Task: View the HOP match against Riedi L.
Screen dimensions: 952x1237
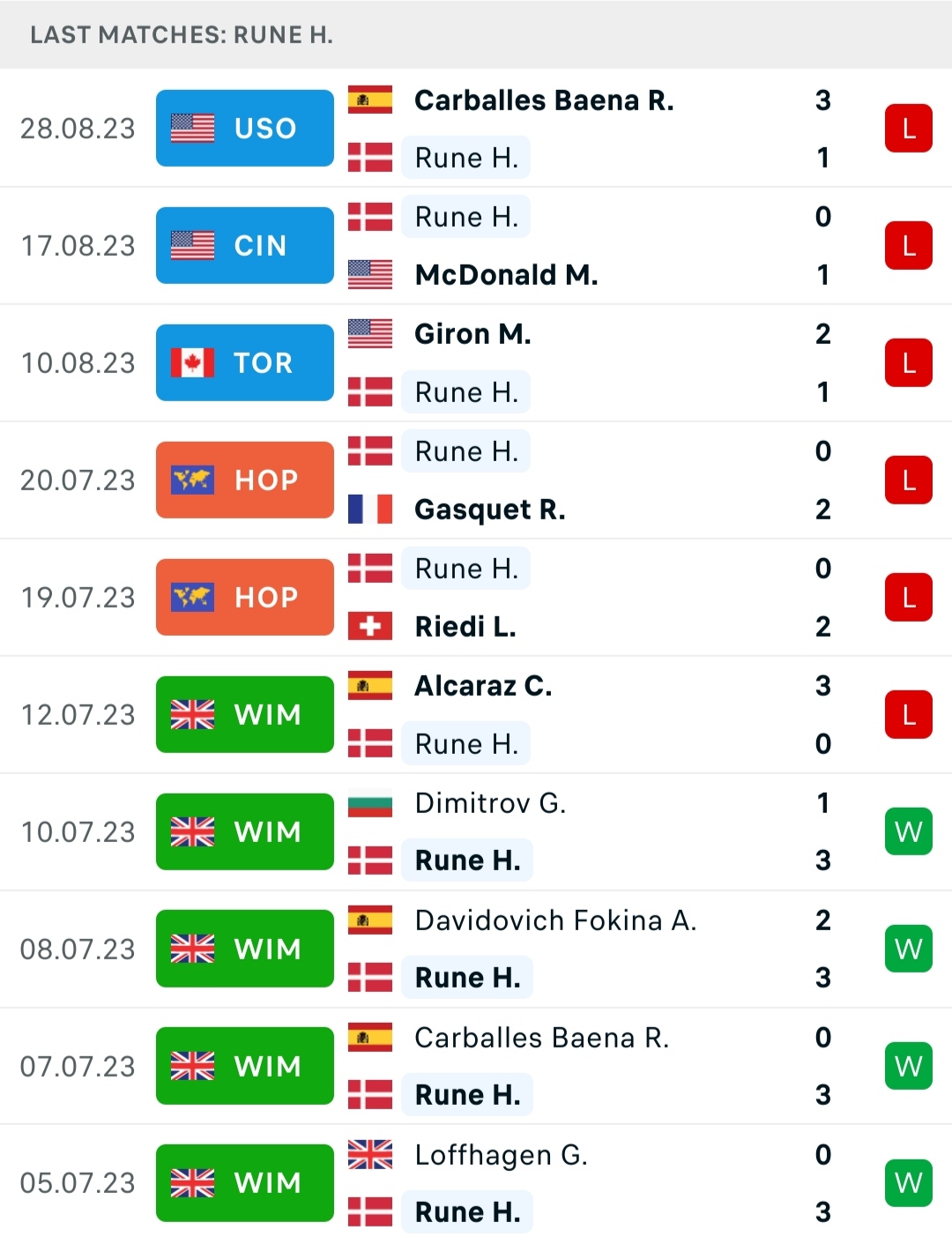Action: pos(465,598)
